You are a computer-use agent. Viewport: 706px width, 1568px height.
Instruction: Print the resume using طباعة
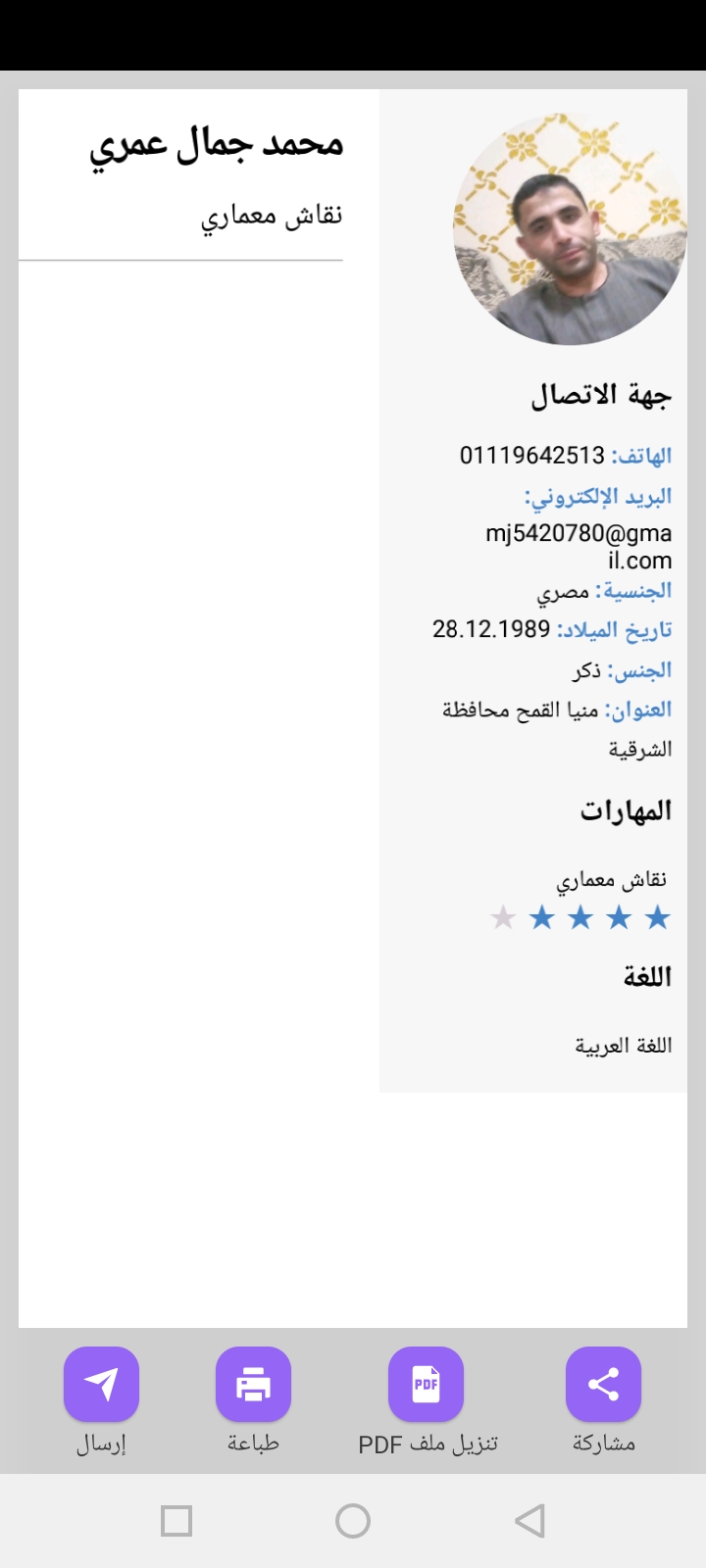[253, 1384]
